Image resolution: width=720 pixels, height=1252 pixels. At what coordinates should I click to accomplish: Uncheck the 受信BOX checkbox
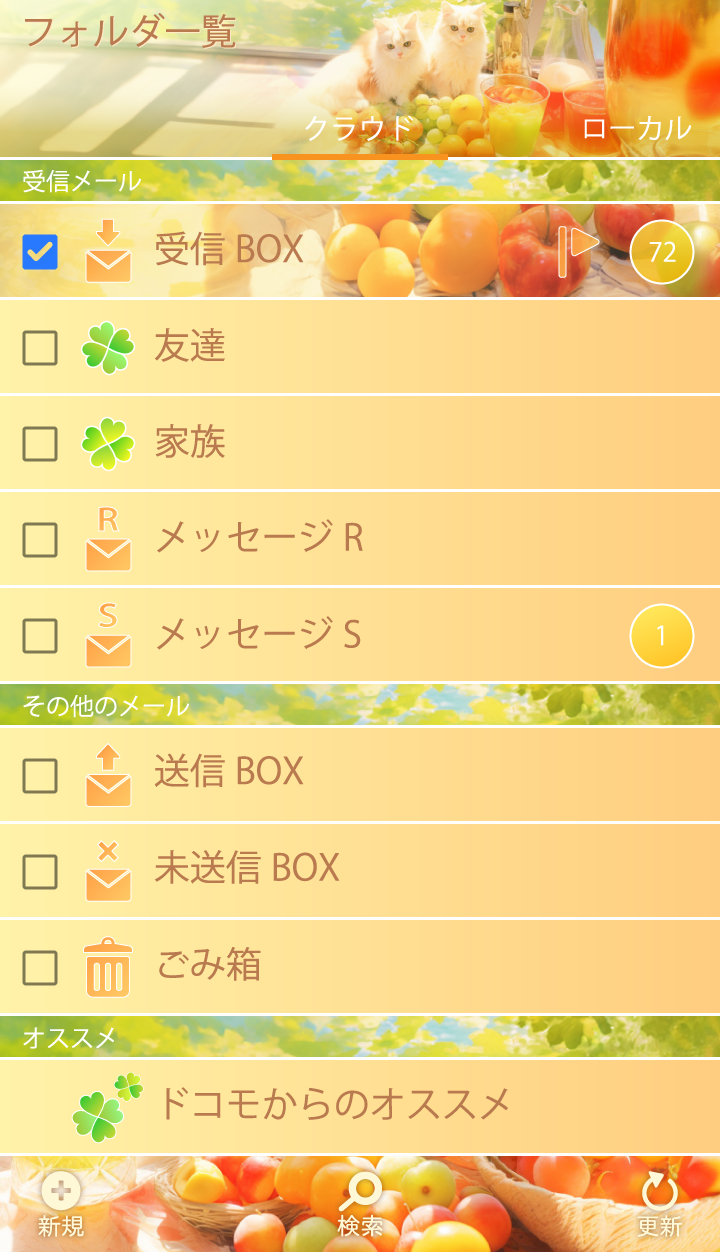click(x=40, y=252)
